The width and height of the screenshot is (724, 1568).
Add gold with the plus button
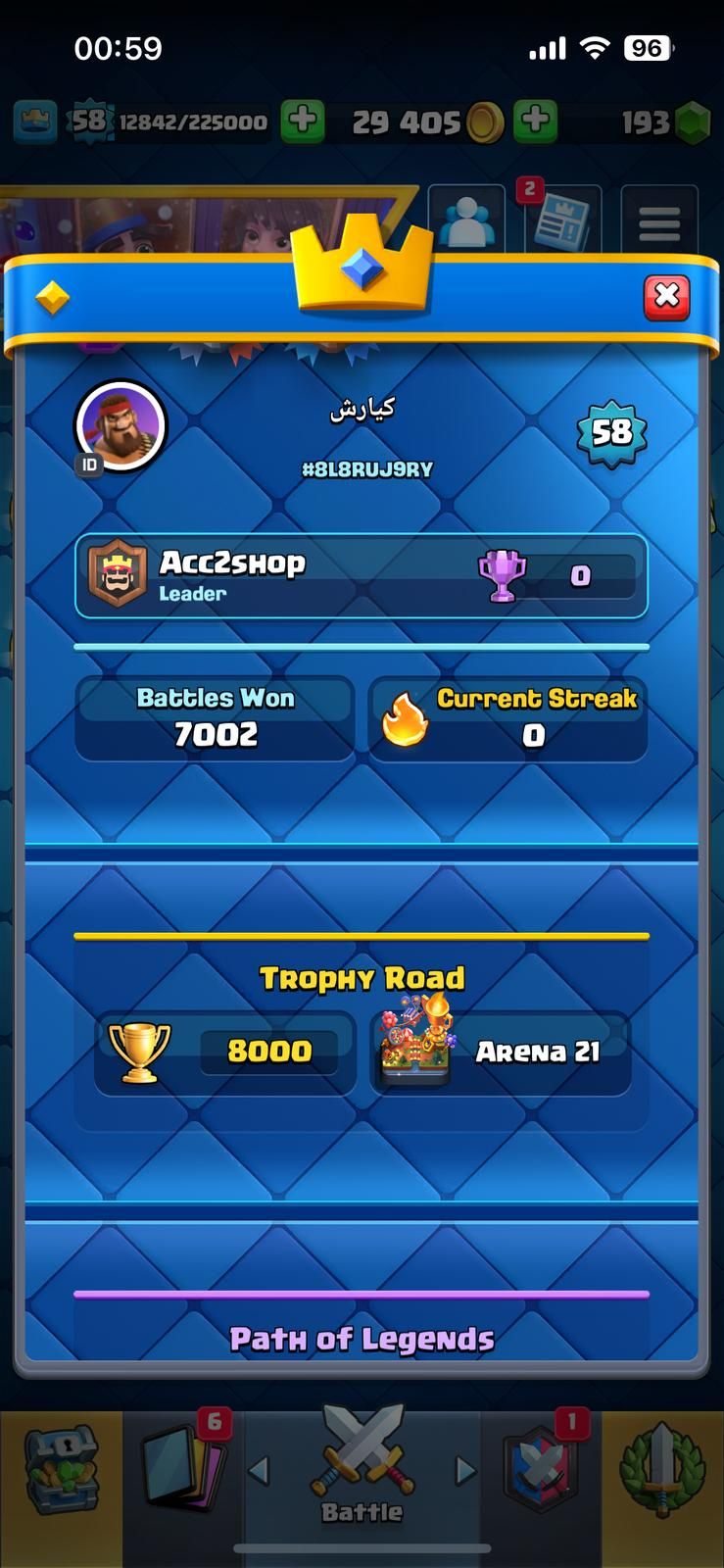(535, 122)
